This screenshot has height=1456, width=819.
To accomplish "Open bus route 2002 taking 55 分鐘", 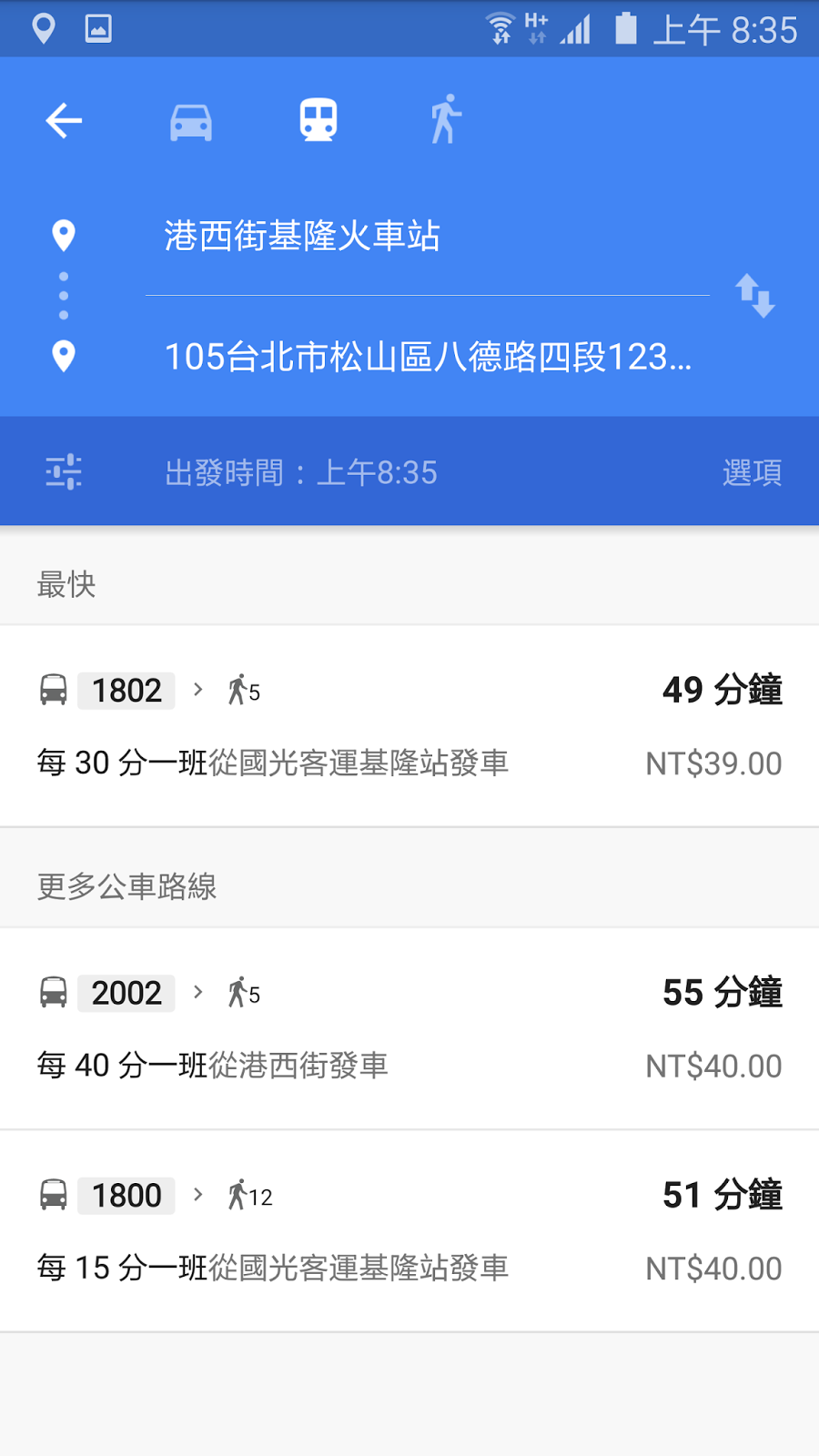I will (409, 1029).
